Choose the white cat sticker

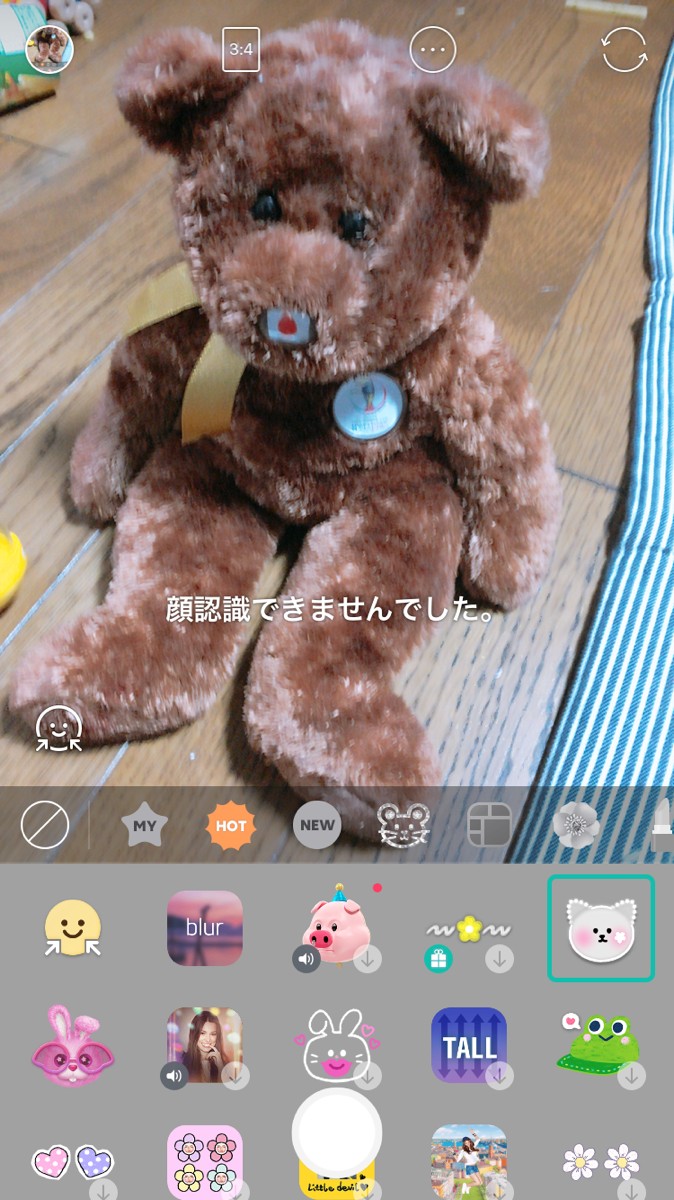click(x=600, y=928)
